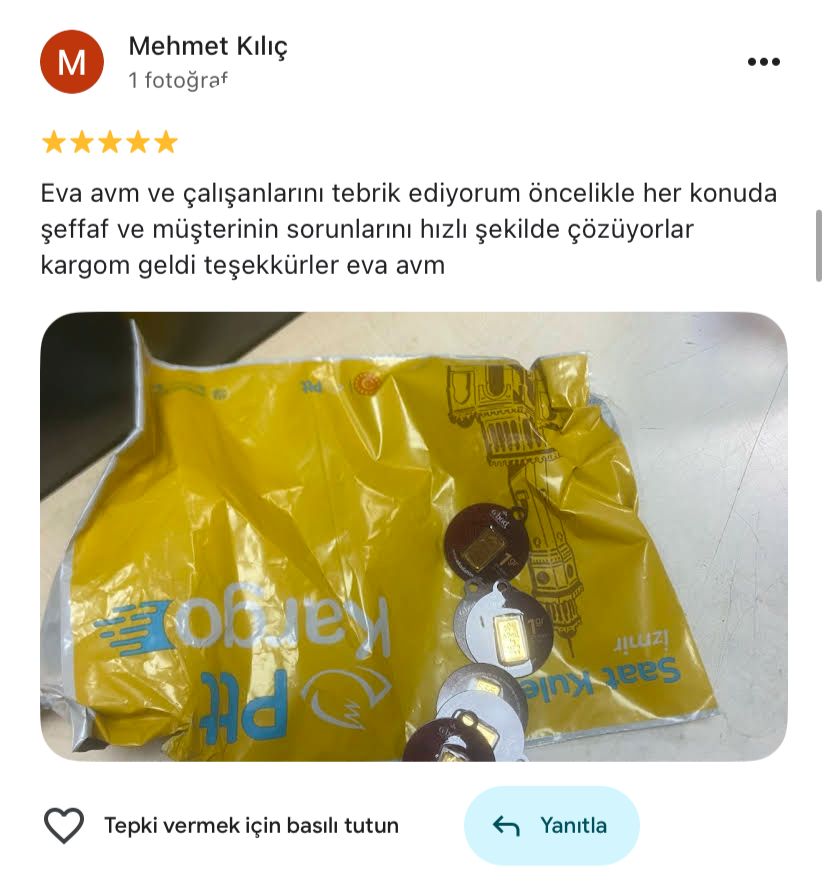The width and height of the screenshot is (828, 882).
Task: Click 'Tepki vermek için basılı tutun' label
Action: [250, 826]
